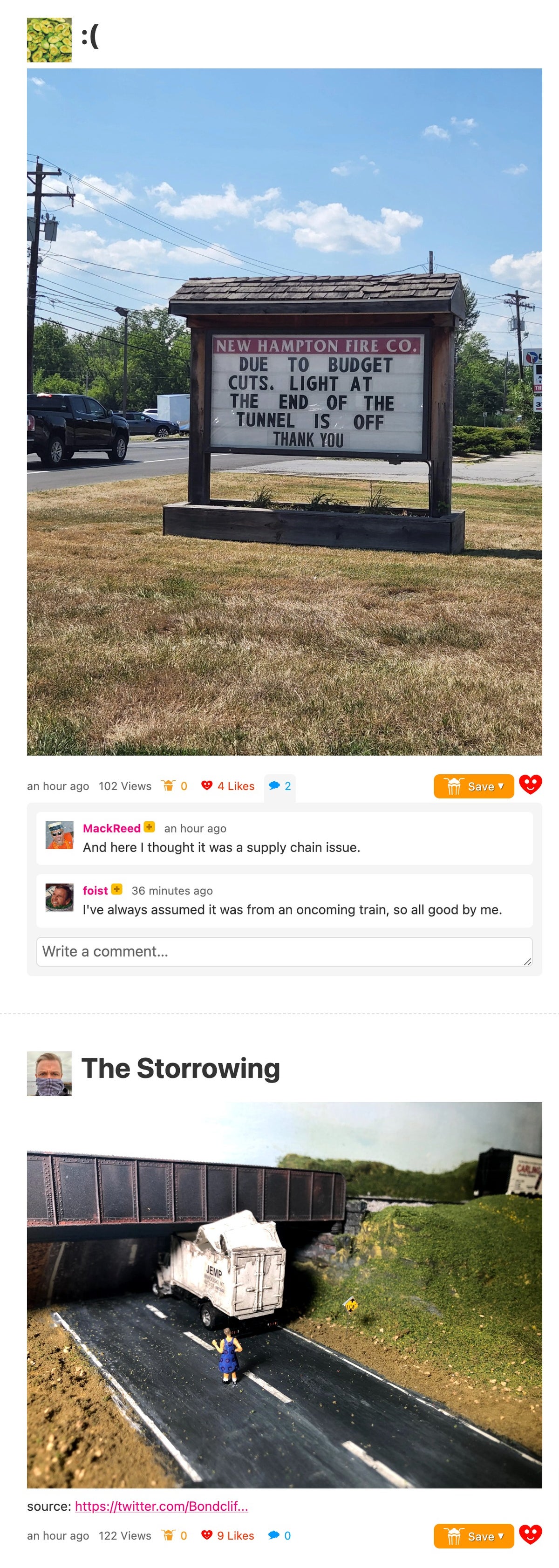The width and height of the screenshot is (559, 1568).
Task: Toggle the 2 comments on the :( post
Action: (279, 786)
